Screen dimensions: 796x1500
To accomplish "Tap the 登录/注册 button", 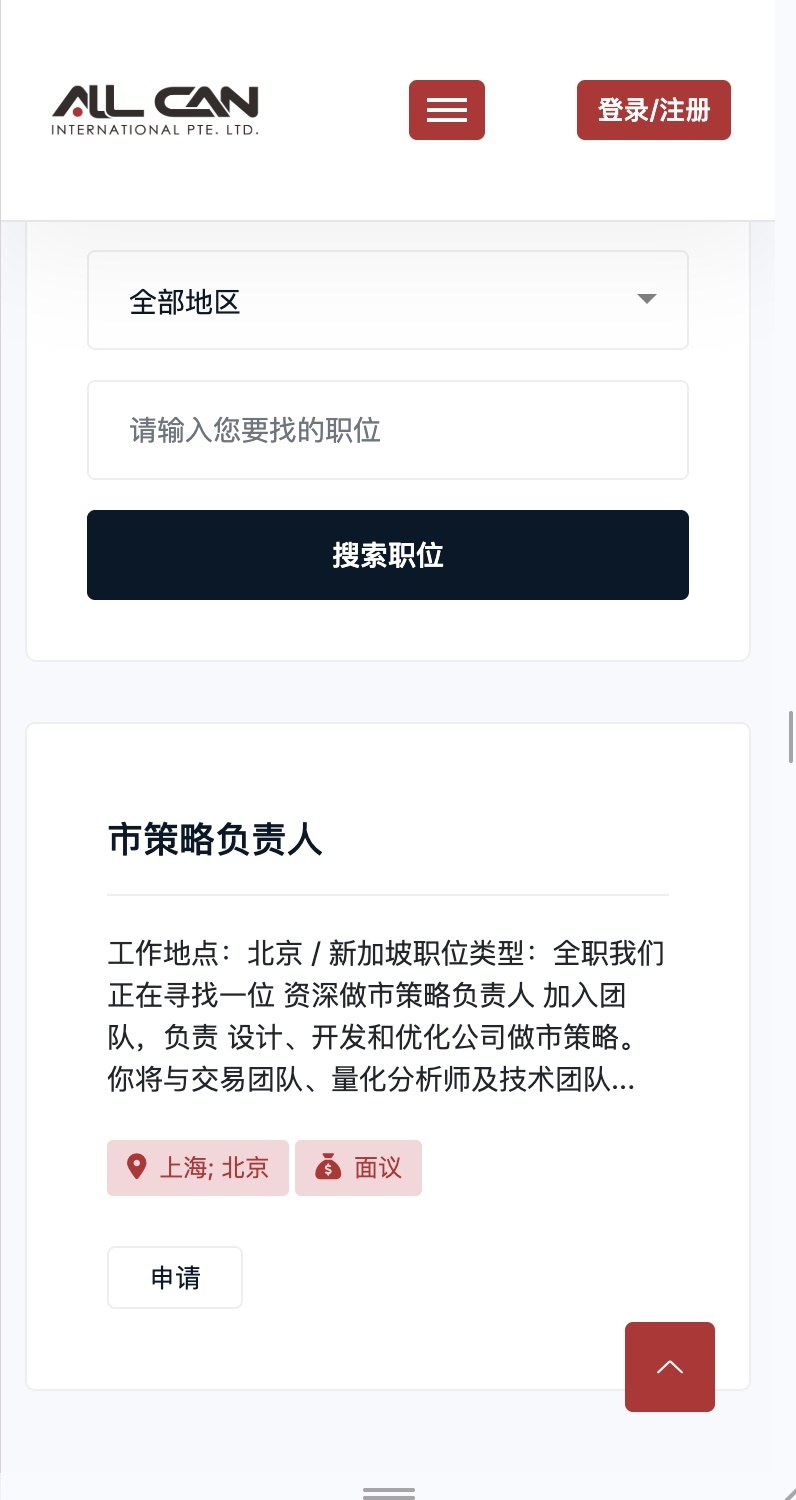I will [x=653, y=110].
